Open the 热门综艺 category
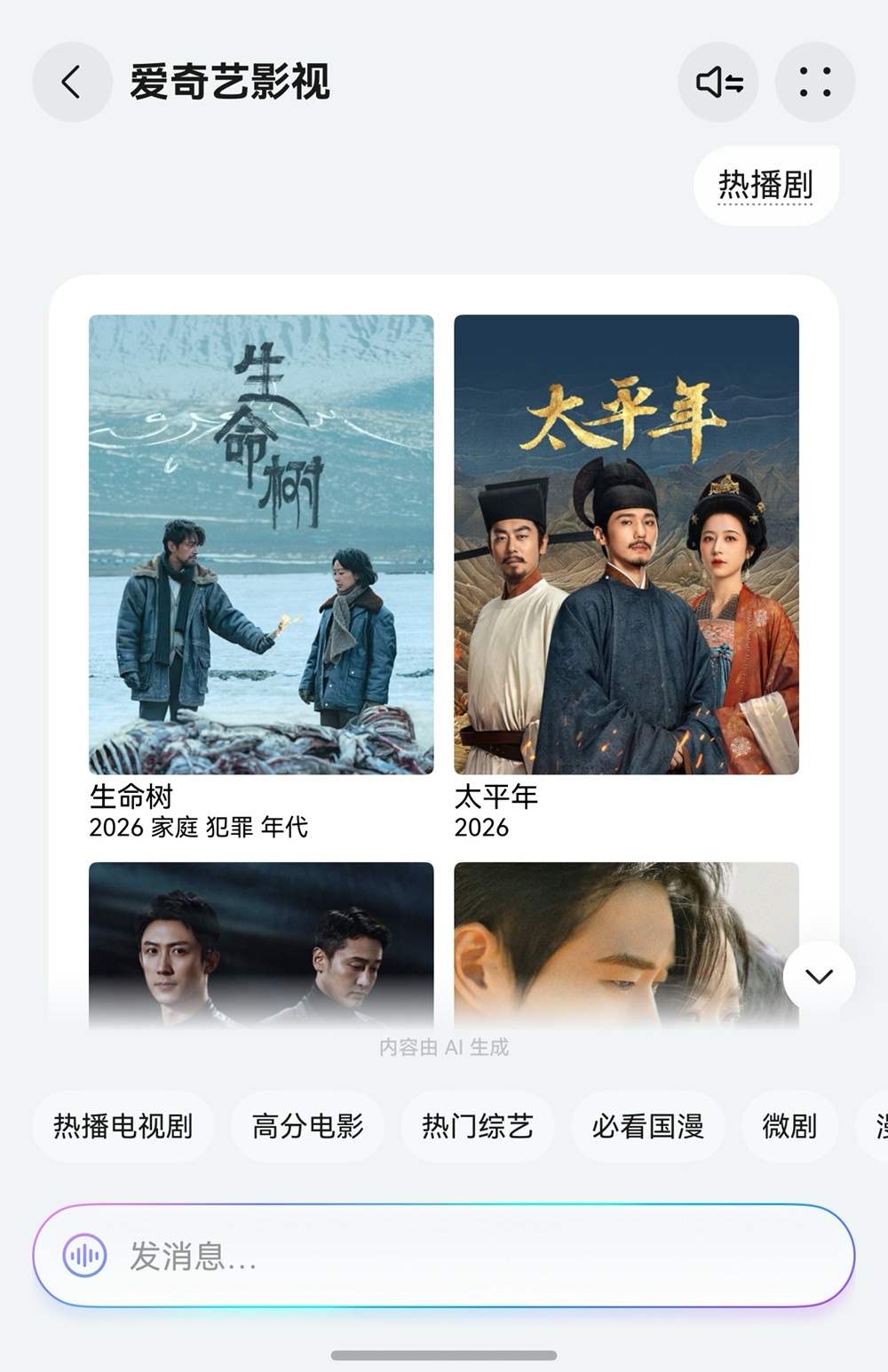This screenshot has width=888, height=1372. (x=478, y=1126)
